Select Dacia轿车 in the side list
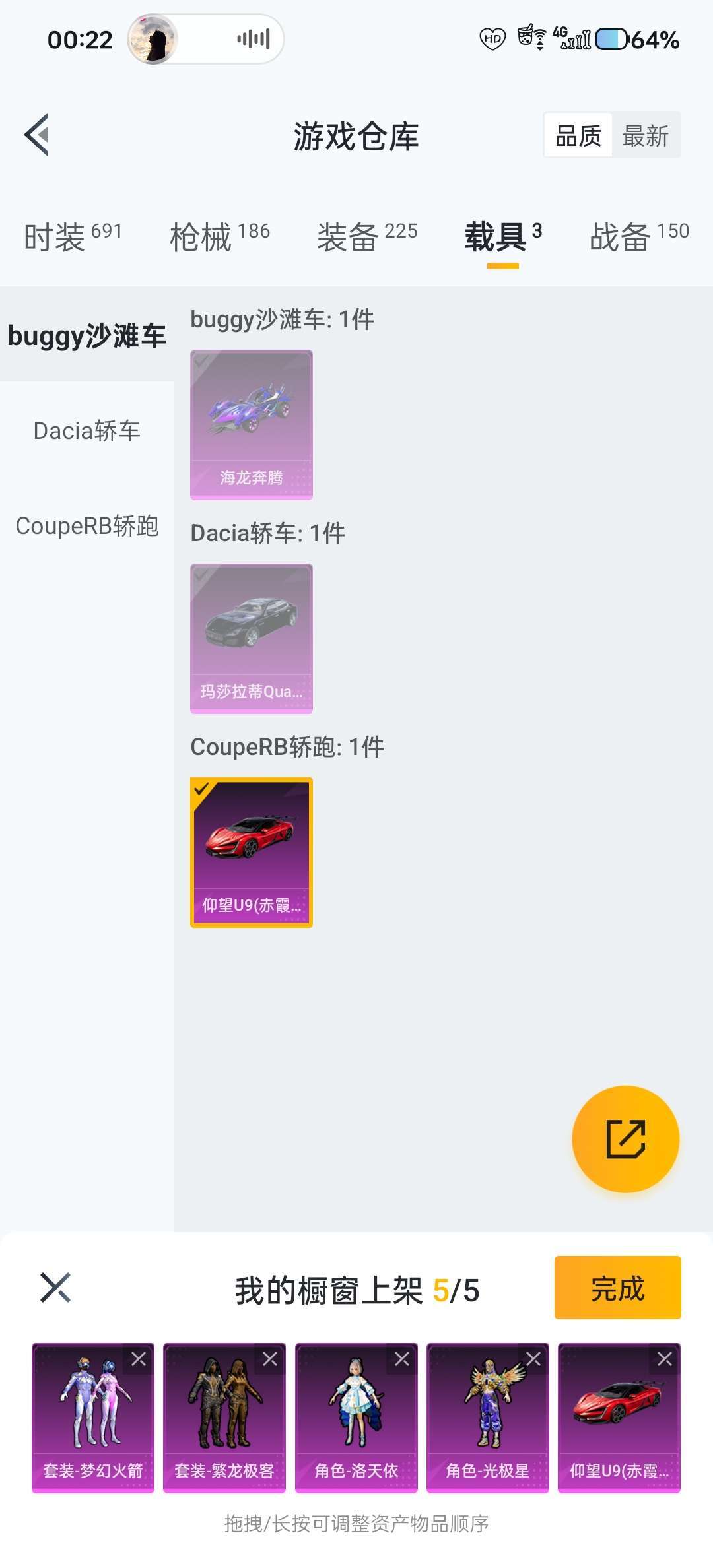 tap(86, 431)
